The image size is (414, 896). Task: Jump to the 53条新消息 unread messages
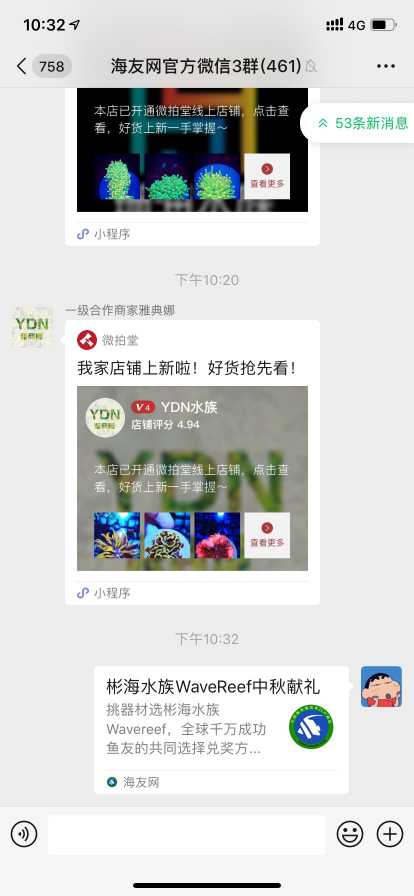tap(363, 123)
